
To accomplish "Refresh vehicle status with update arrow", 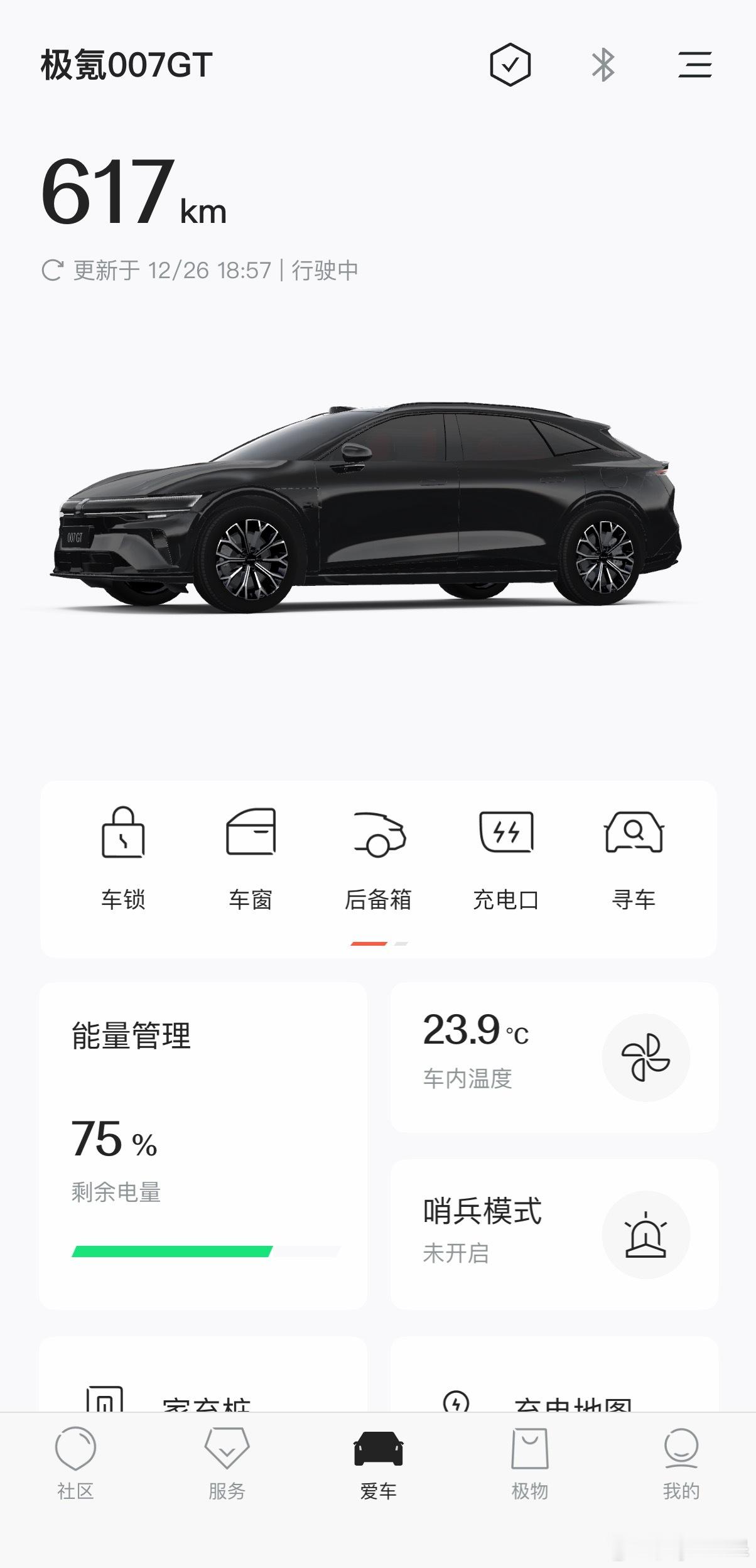I will coord(54,269).
